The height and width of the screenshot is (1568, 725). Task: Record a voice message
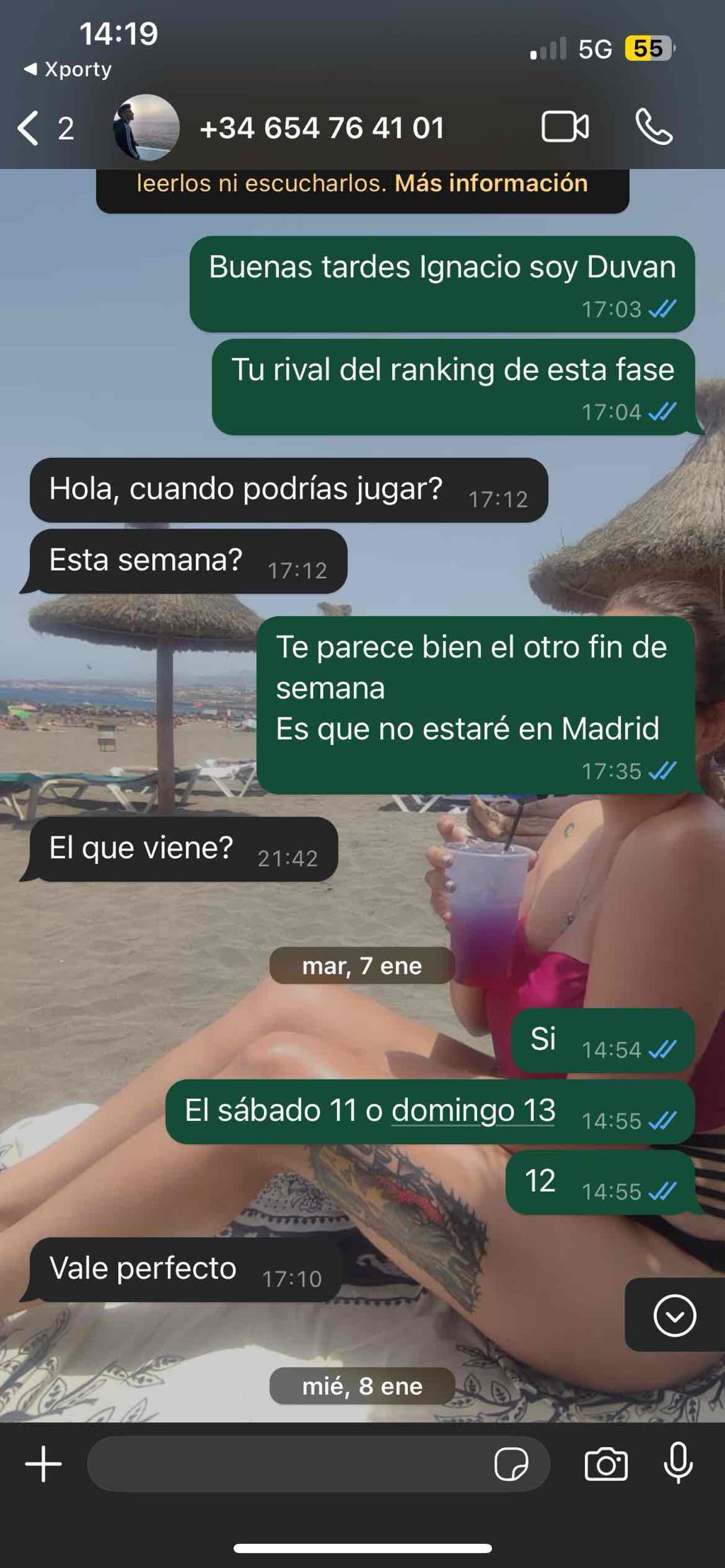tap(678, 1463)
